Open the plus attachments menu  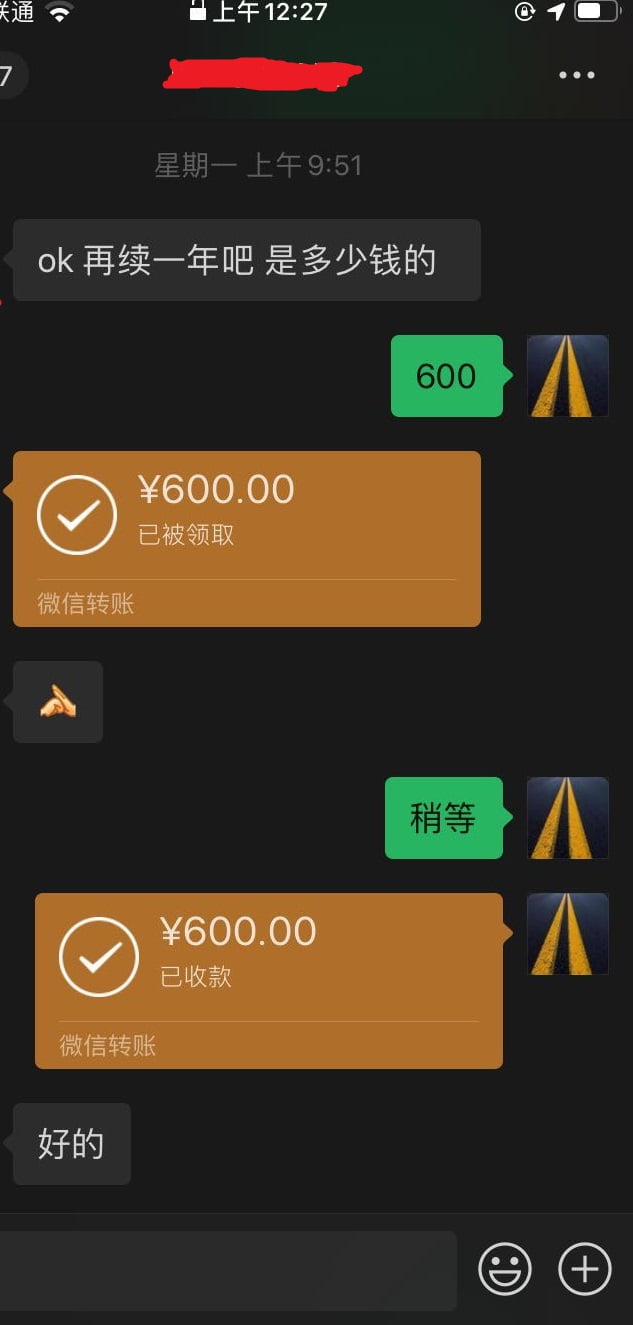tap(584, 1270)
